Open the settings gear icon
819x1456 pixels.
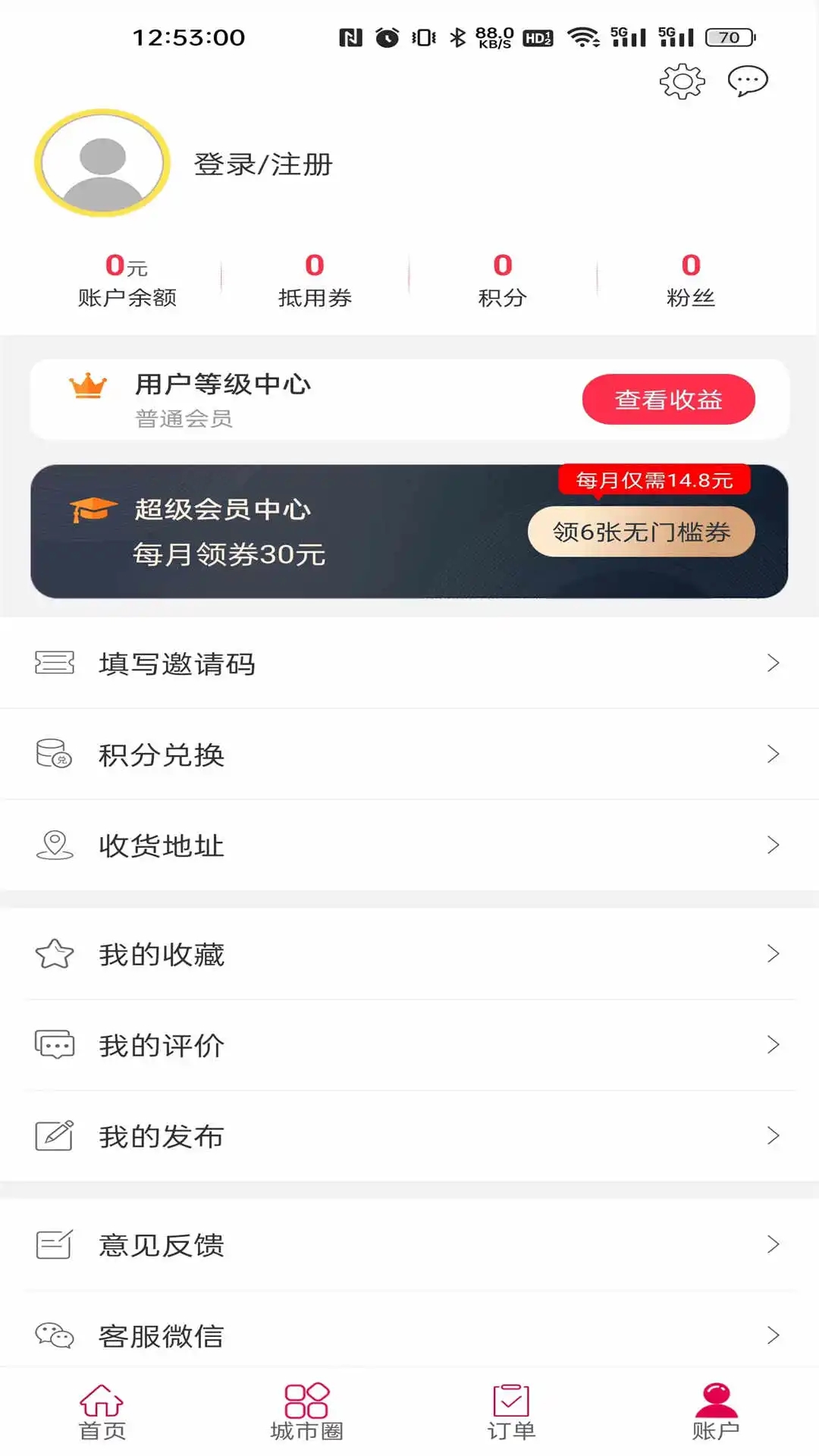click(x=680, y=81)
